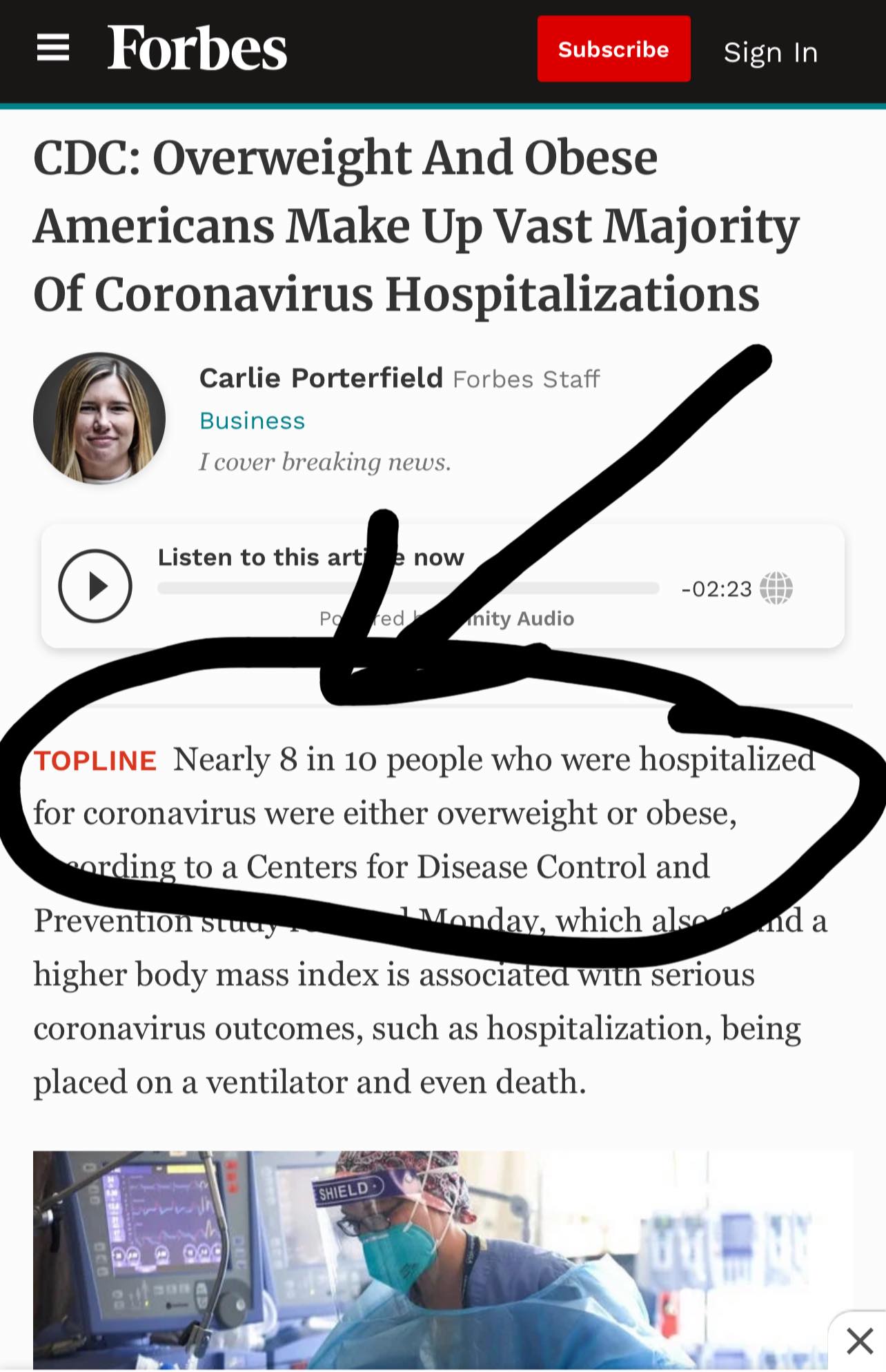Tap the red Subscribe button
Screen dimensions: 886x1372
point(613,49)
